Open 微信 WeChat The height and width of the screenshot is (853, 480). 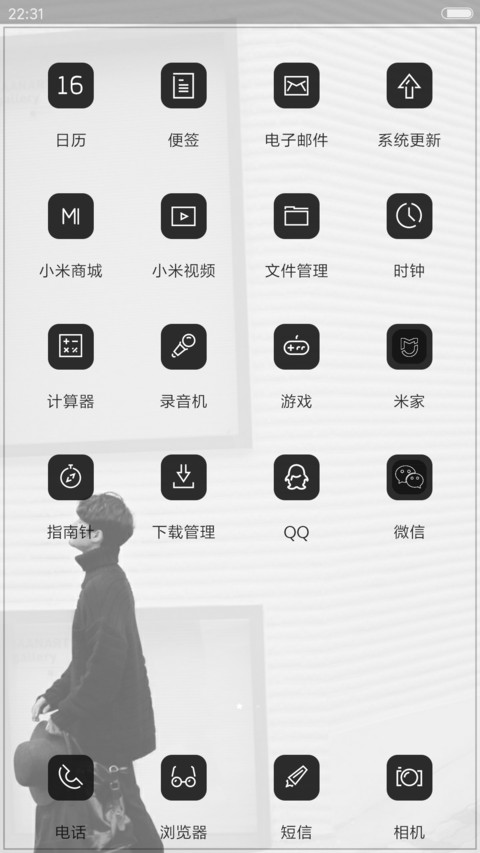(409, 477)
